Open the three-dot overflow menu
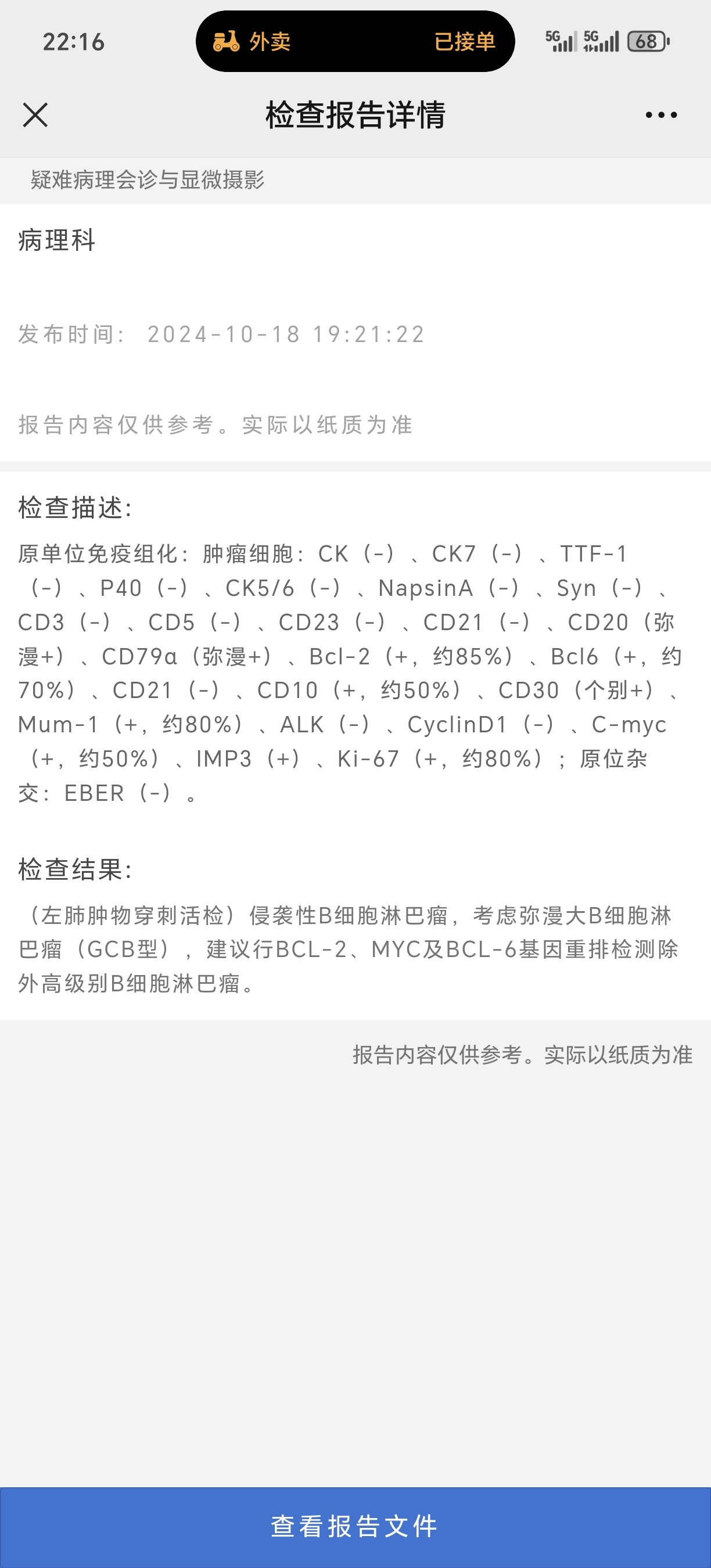 (661, 114)
